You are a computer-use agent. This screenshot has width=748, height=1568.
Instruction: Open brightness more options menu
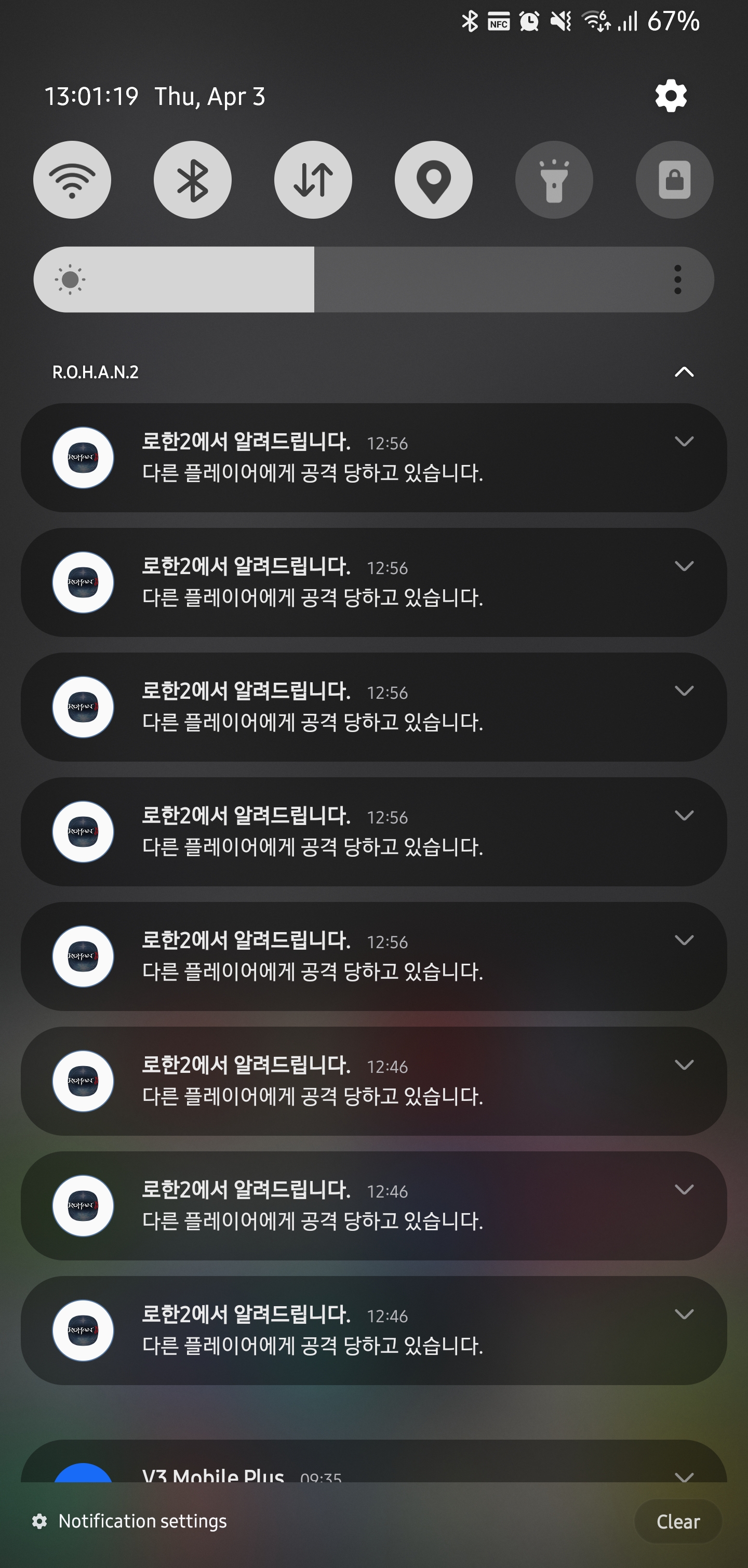[x=677, y=280]
